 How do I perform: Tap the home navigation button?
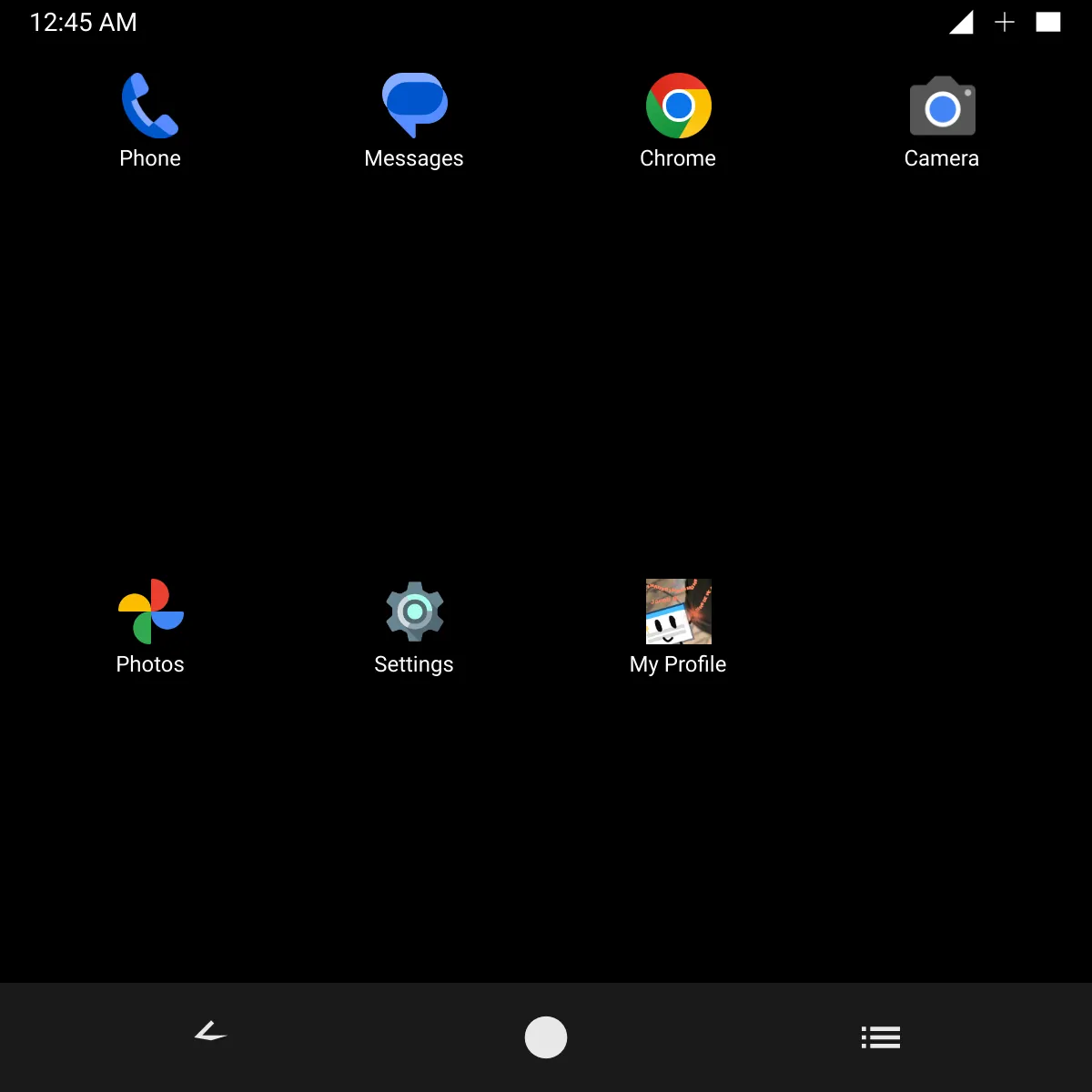click(546, 1037)
